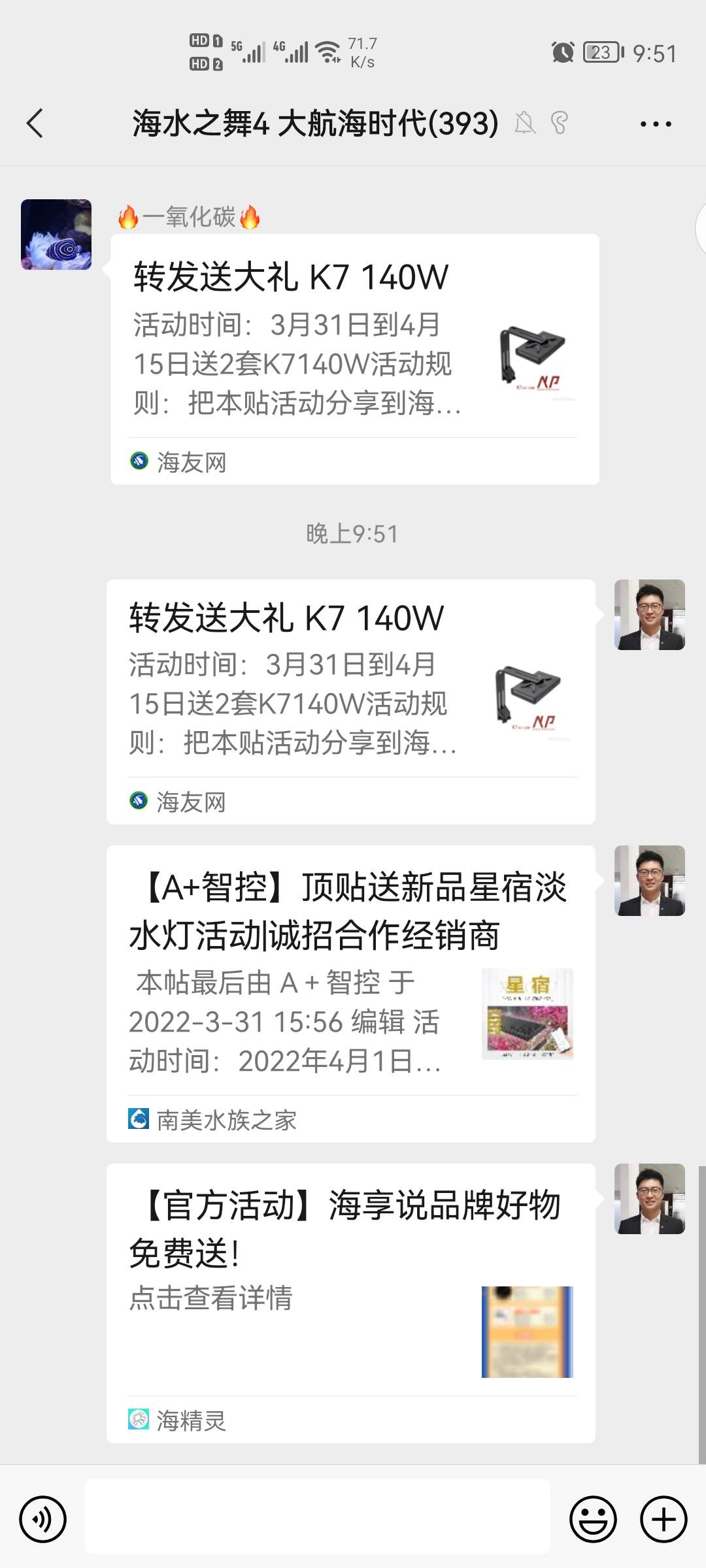Focus the message text field
Image resolution: width=706 pixels, height=1568 pixels.
click(318, 1516)
